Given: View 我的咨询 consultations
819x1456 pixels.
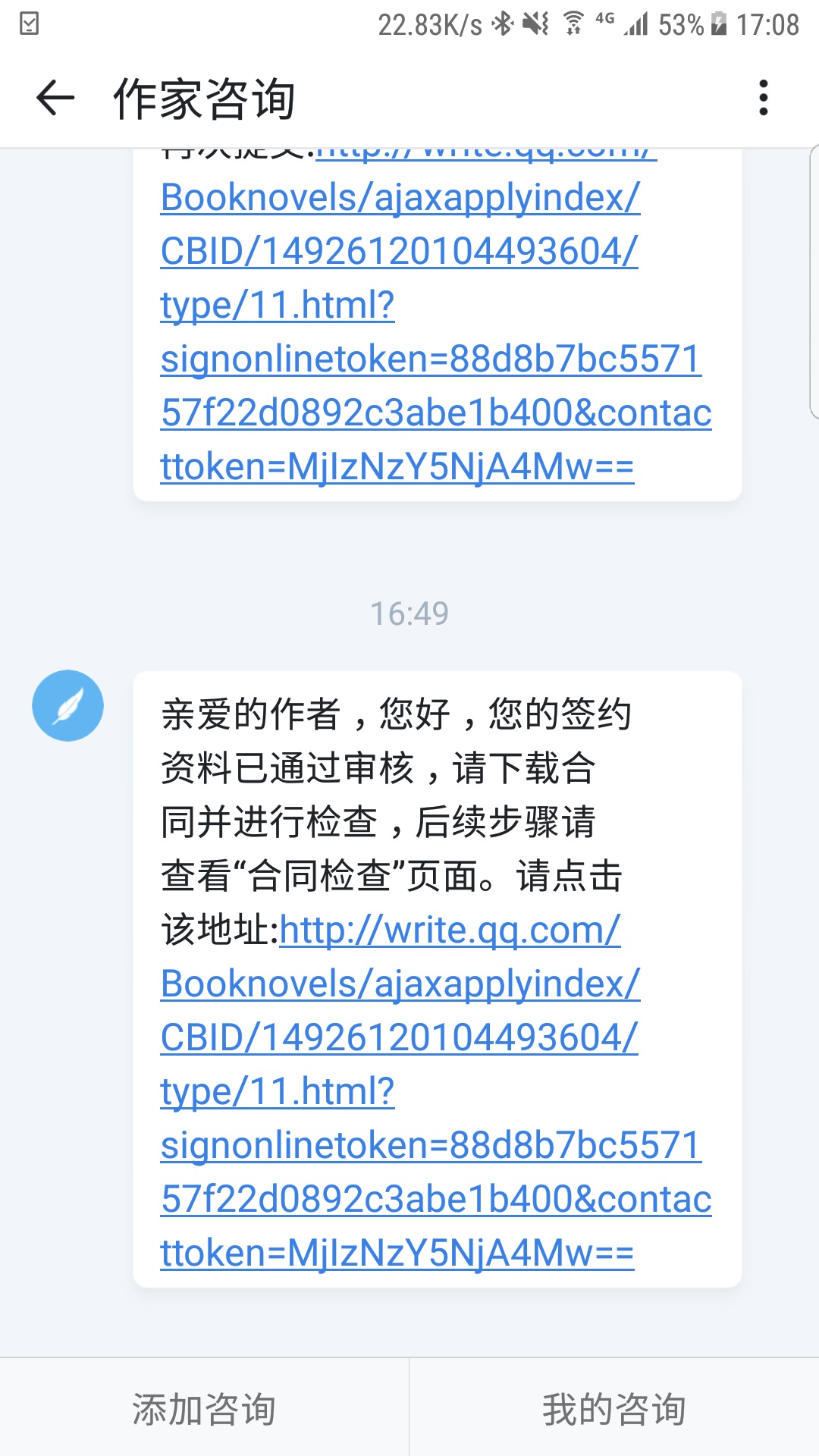Looking at the screenshot, I should tap(614, 1409).
